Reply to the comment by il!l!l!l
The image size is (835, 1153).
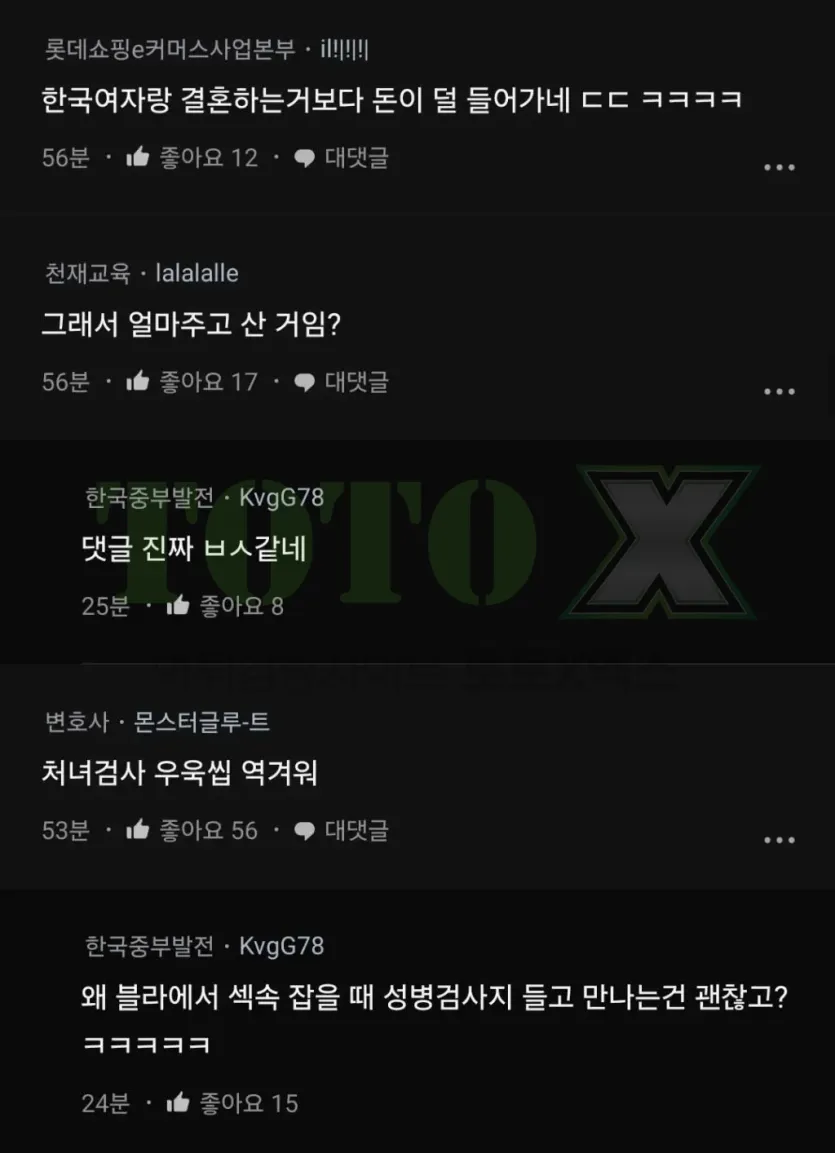342,157
